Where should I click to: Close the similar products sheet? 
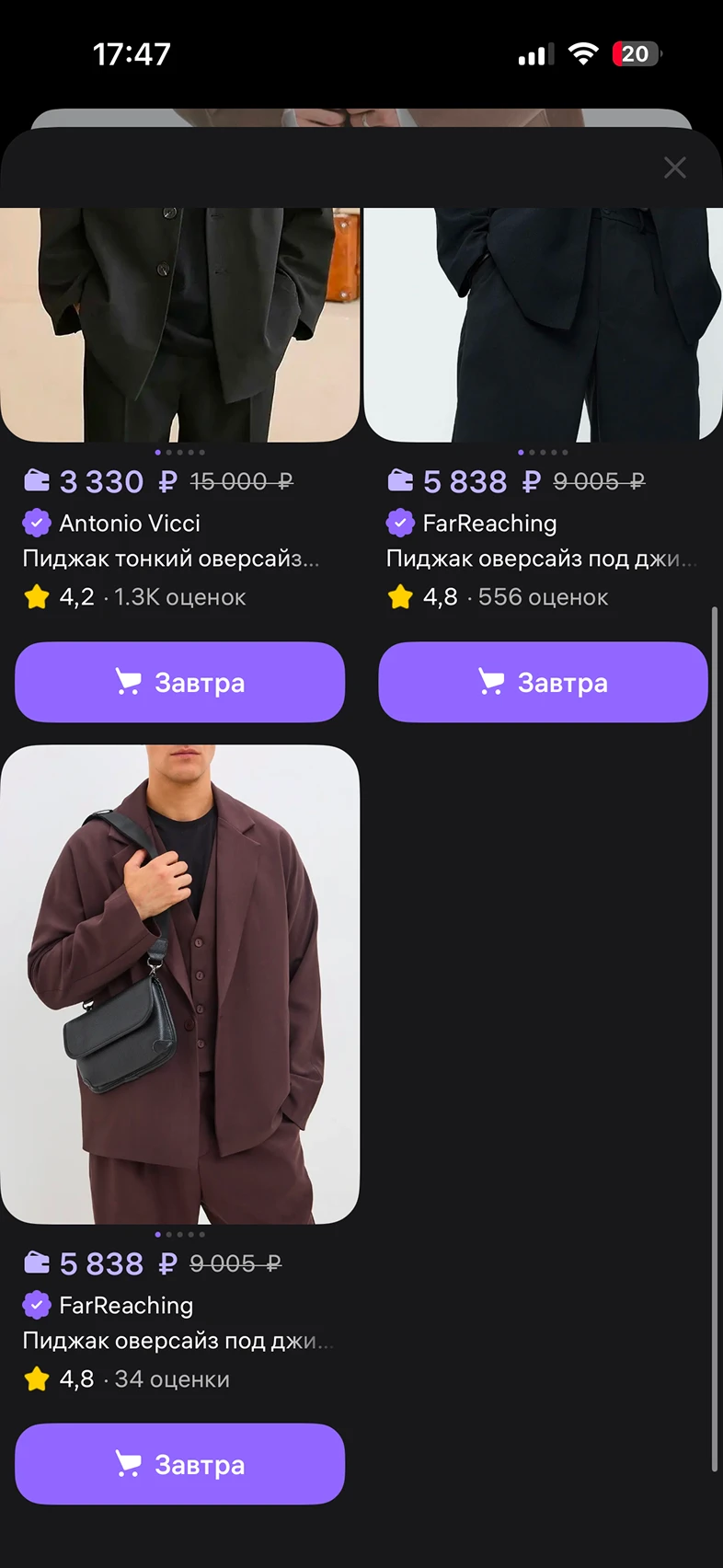pyautogui.click(x=674, y=167)
